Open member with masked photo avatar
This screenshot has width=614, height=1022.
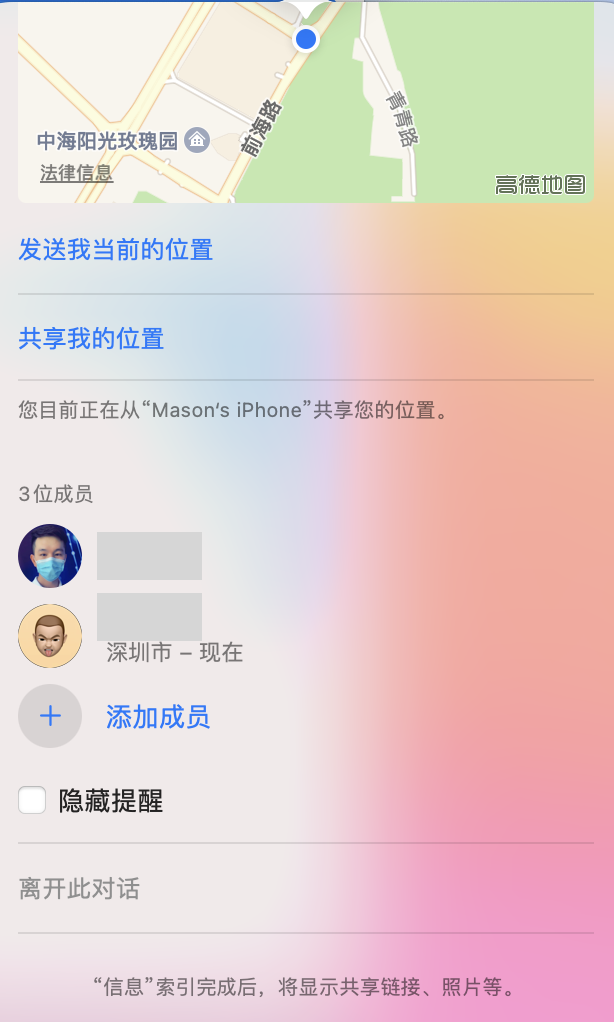(50, 556)
